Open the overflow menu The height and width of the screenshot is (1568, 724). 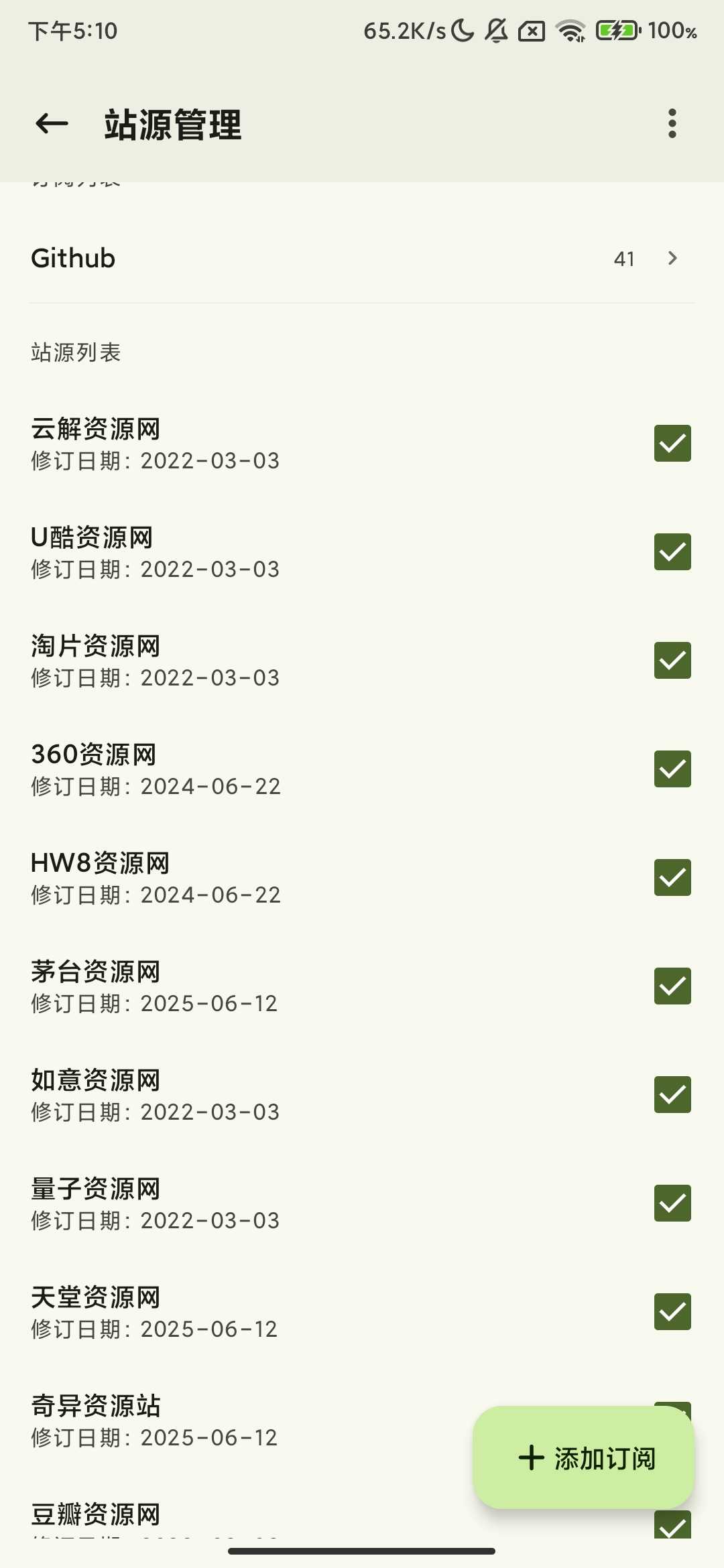tap(672, 123)
